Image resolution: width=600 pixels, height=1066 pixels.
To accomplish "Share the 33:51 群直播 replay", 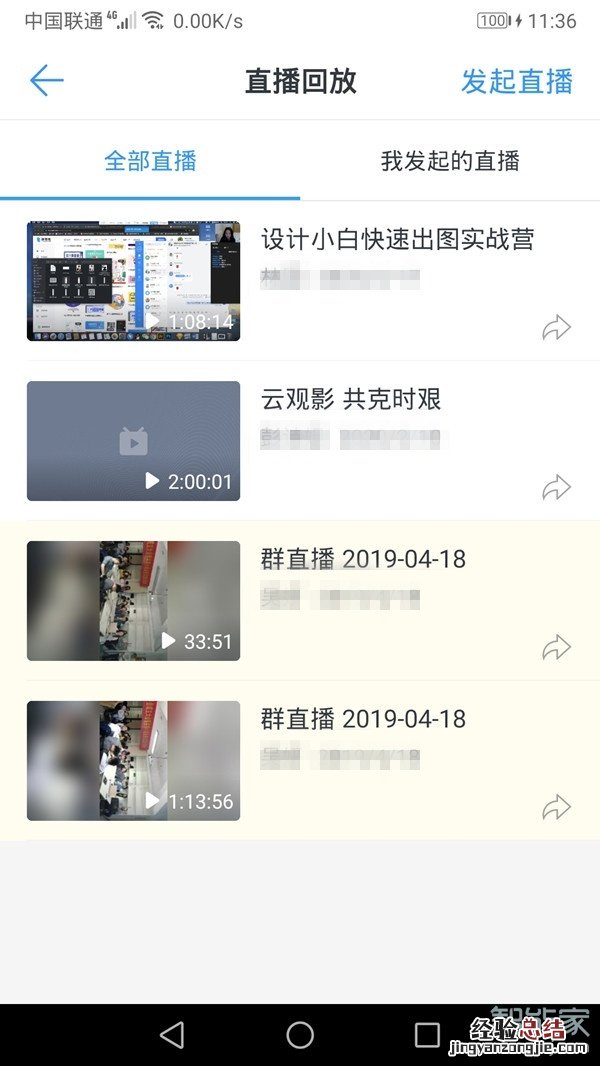I will (556, 647).
